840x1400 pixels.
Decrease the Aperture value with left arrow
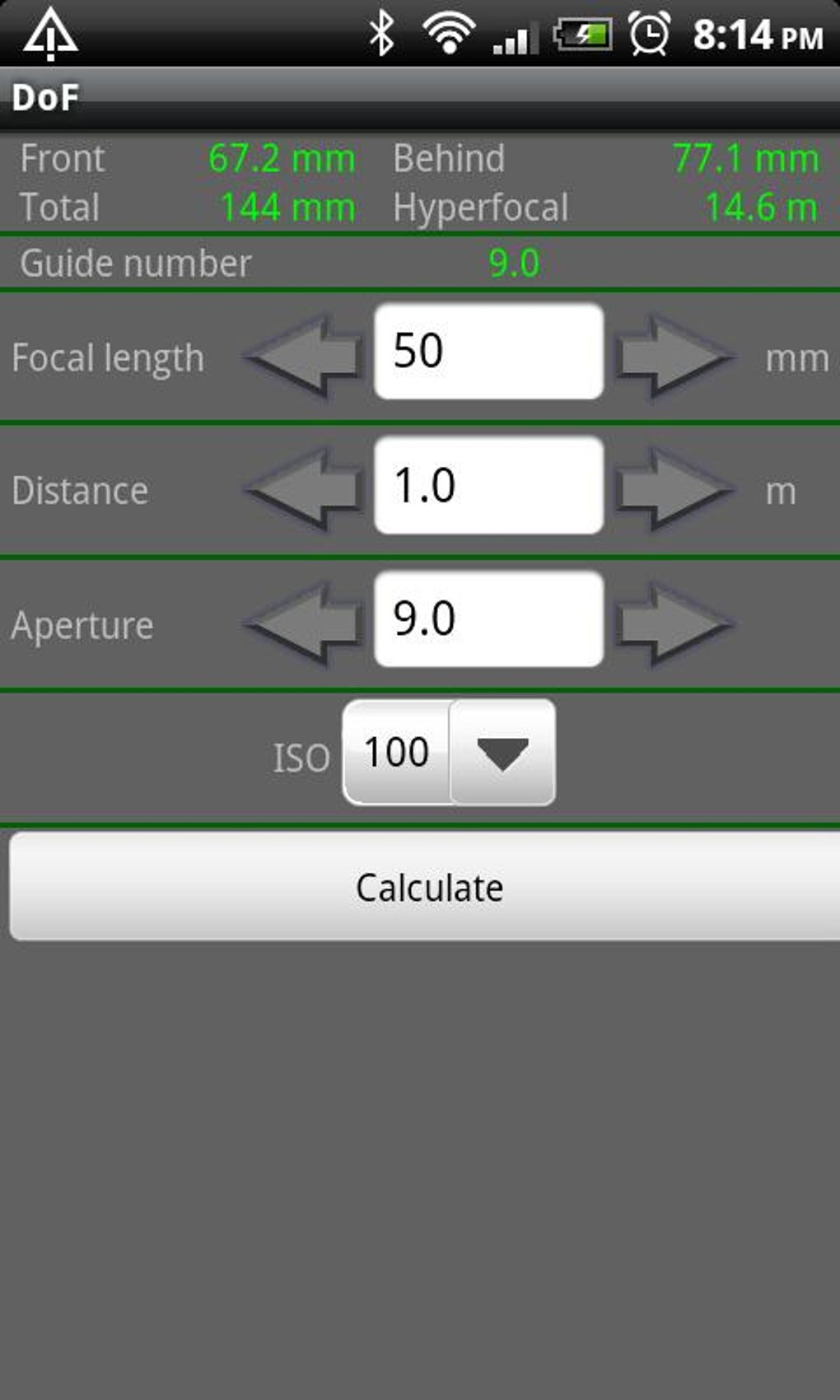click(305, 623)
